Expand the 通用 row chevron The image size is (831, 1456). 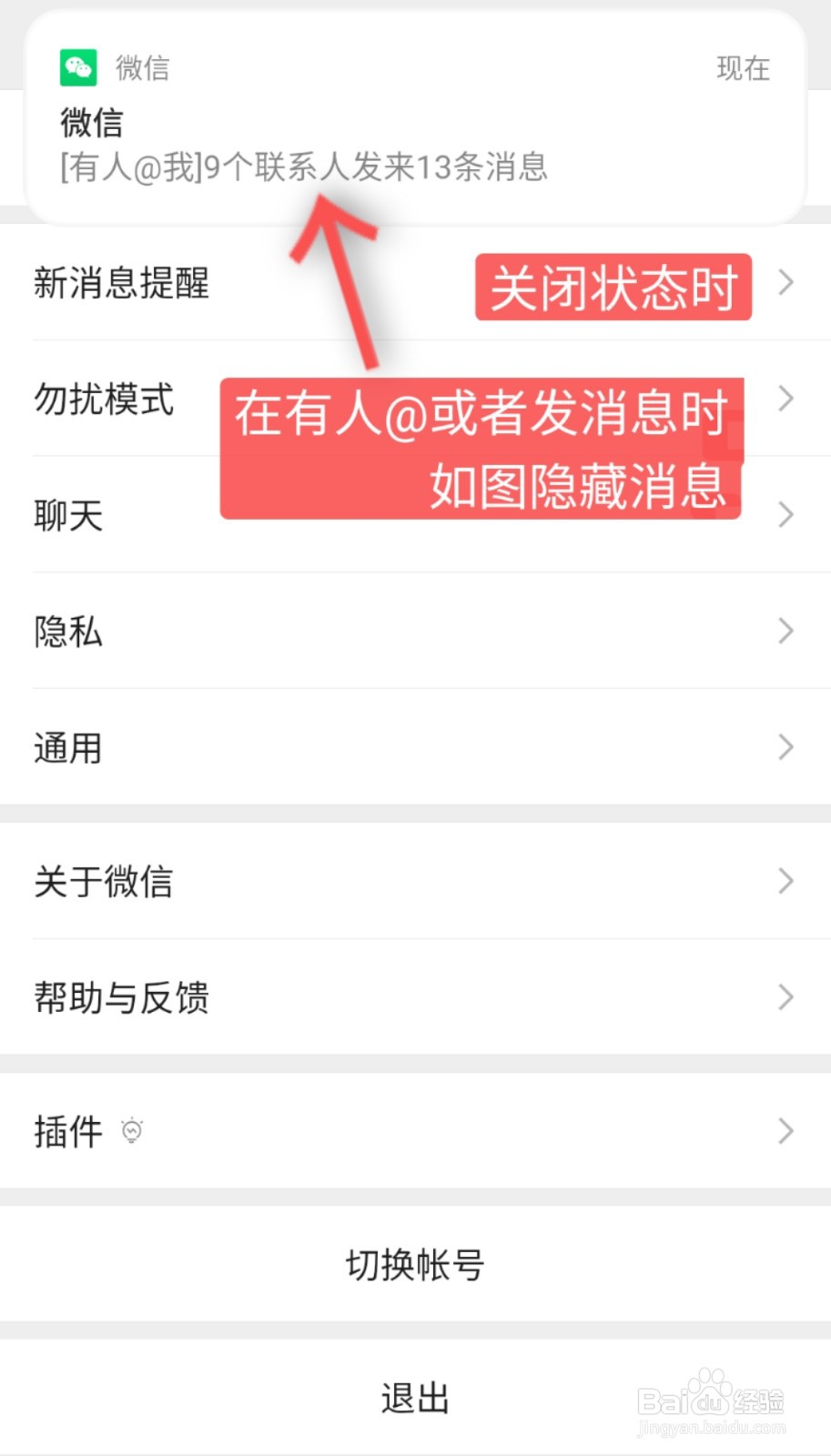point(785,747)
